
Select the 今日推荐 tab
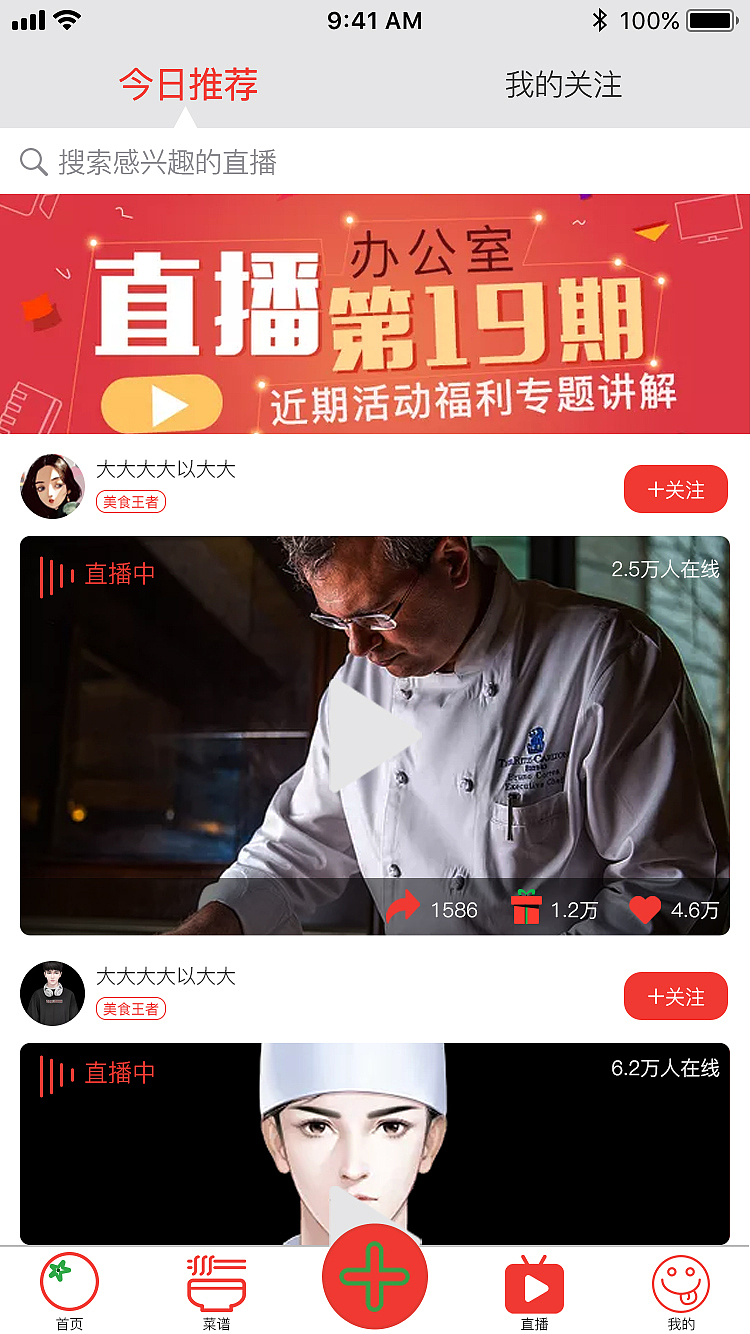(x=187, y=86)
